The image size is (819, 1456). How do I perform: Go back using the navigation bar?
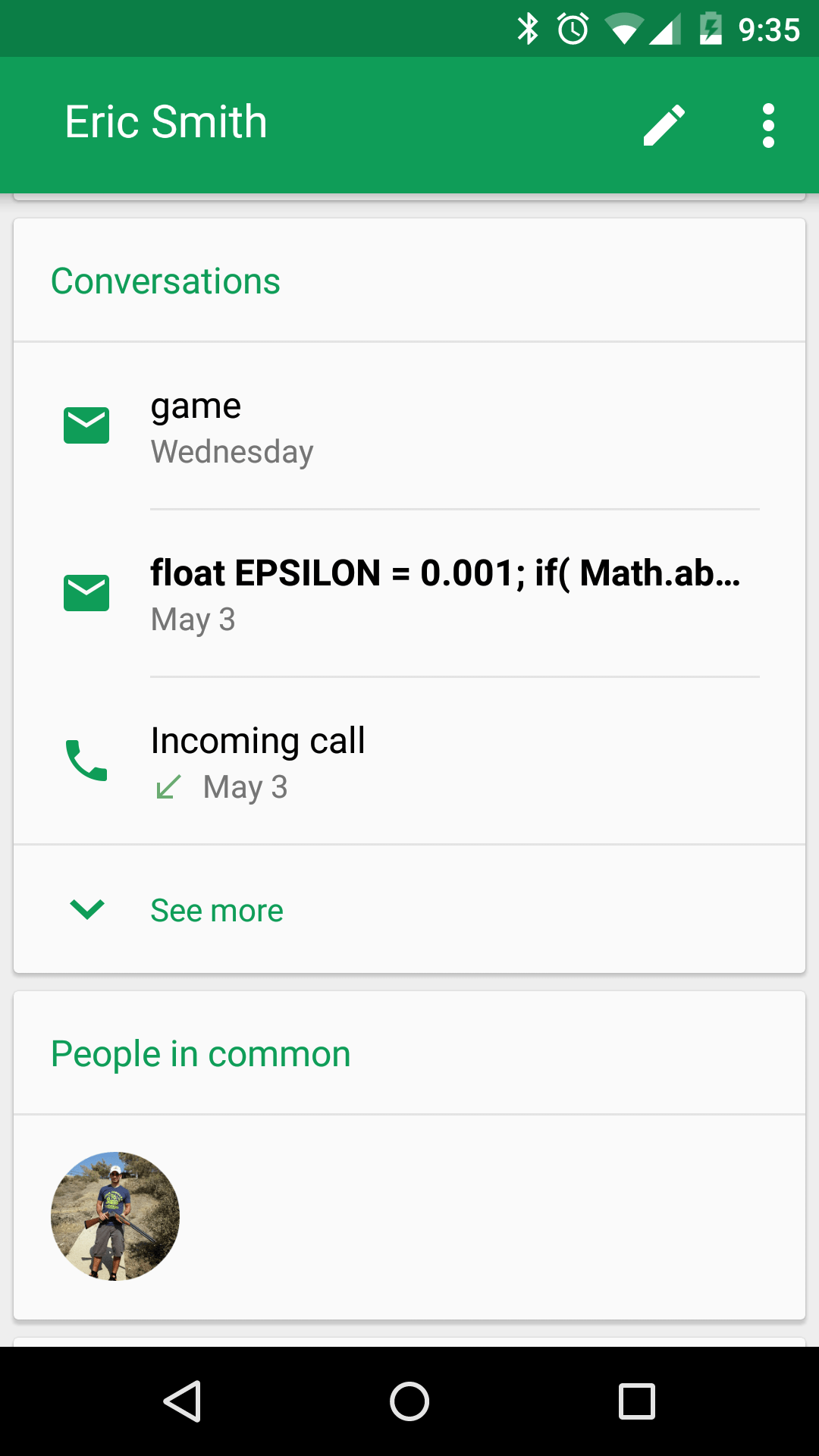[183, 1401]
